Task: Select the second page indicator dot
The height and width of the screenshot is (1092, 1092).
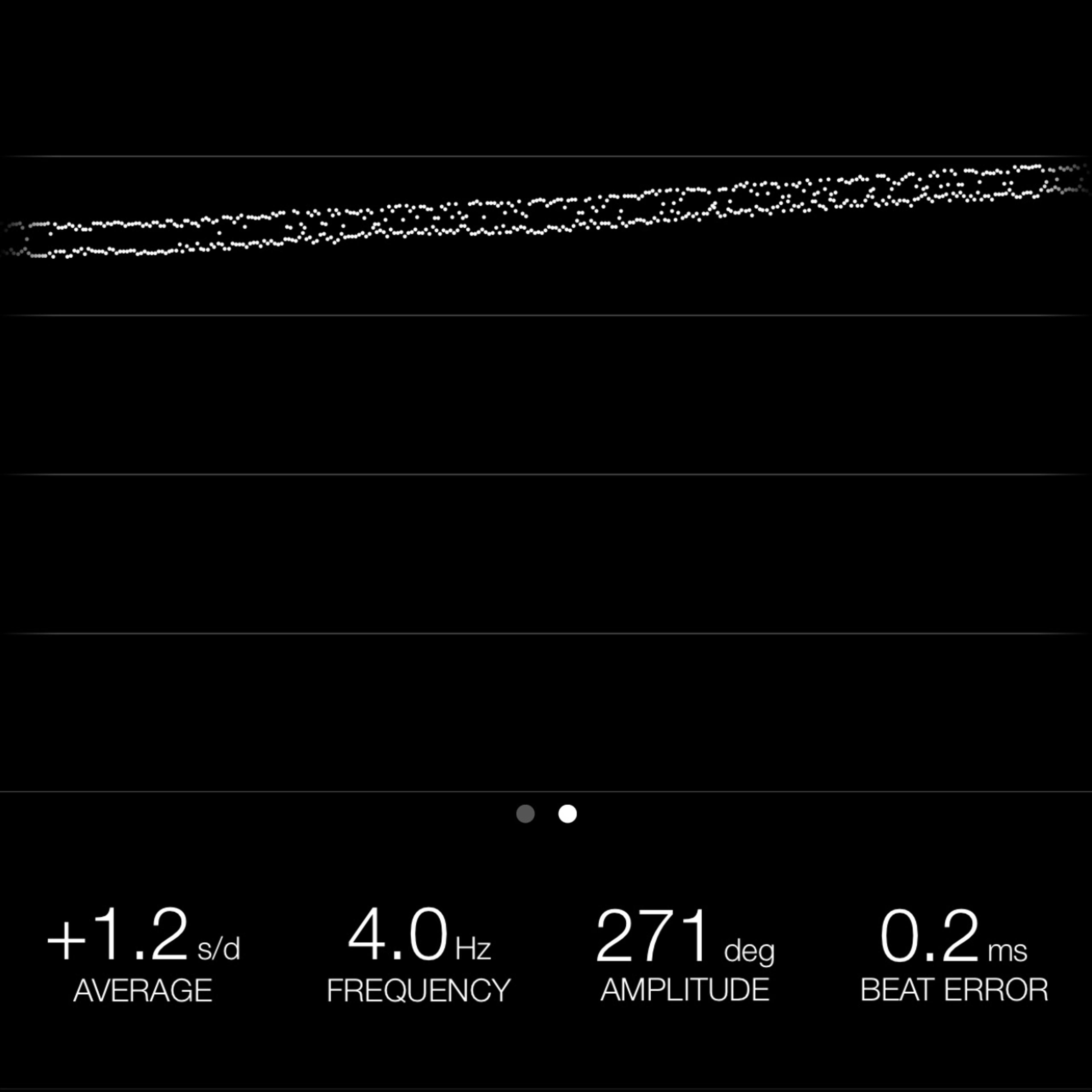Action: point(568,814)
